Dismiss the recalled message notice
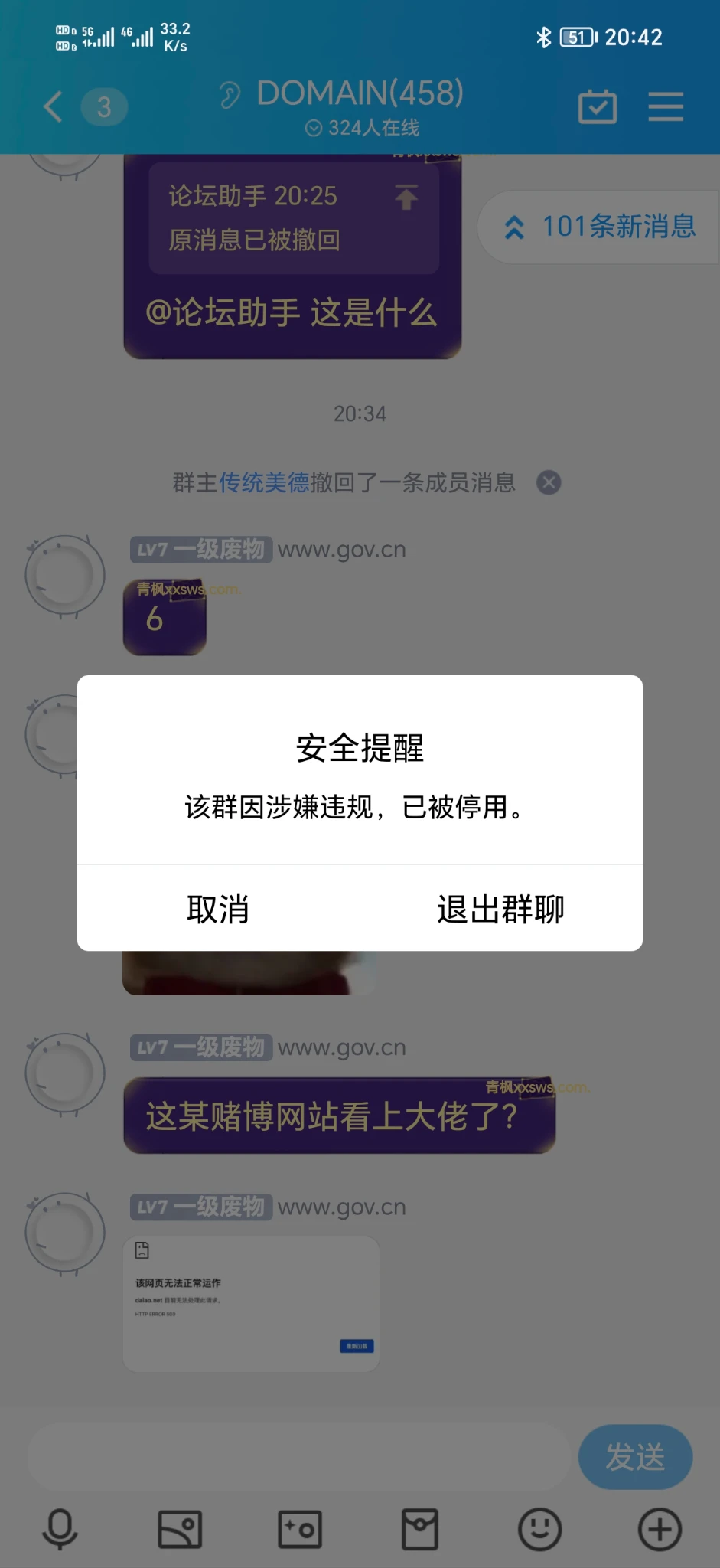Viewport: 720px width, 1568px height. [x=549, y=482]
